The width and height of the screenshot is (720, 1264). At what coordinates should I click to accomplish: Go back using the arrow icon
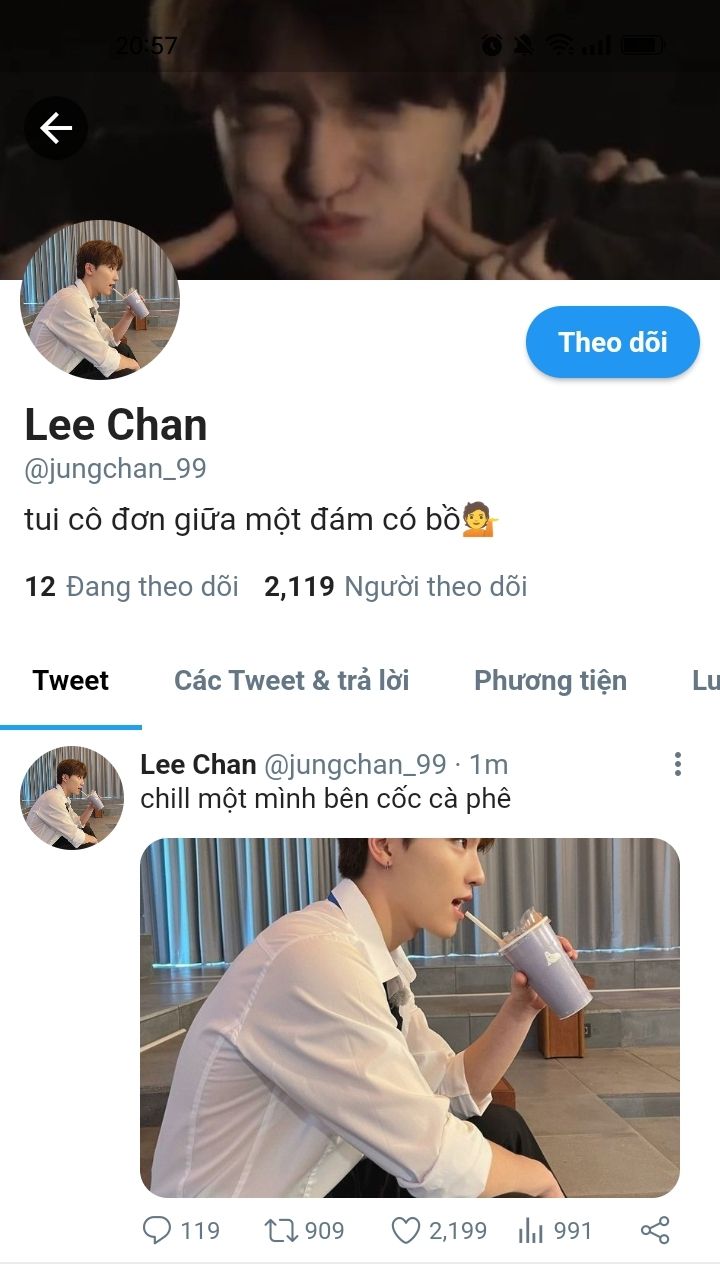56,128
